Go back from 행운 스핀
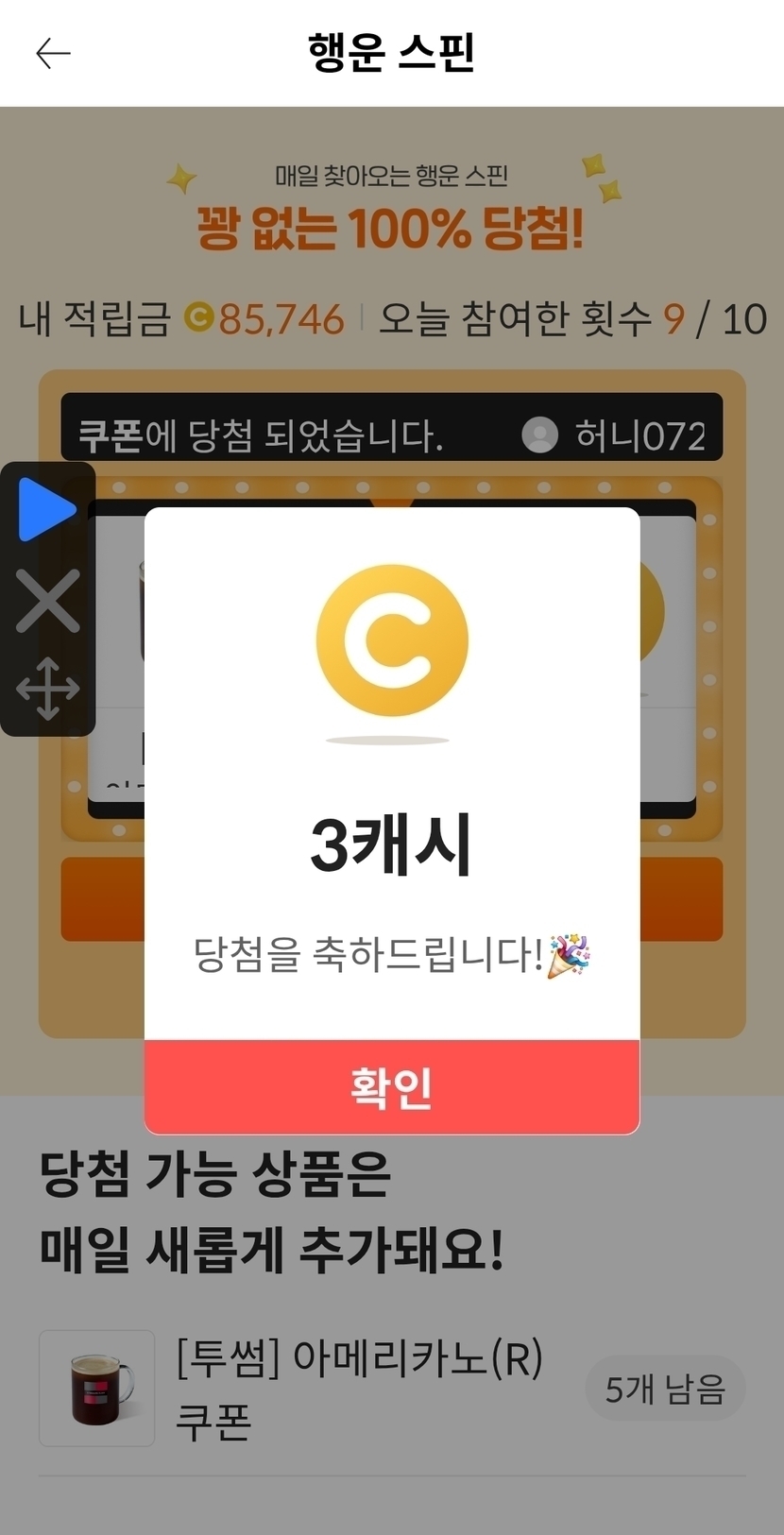 tap(53, 54)
